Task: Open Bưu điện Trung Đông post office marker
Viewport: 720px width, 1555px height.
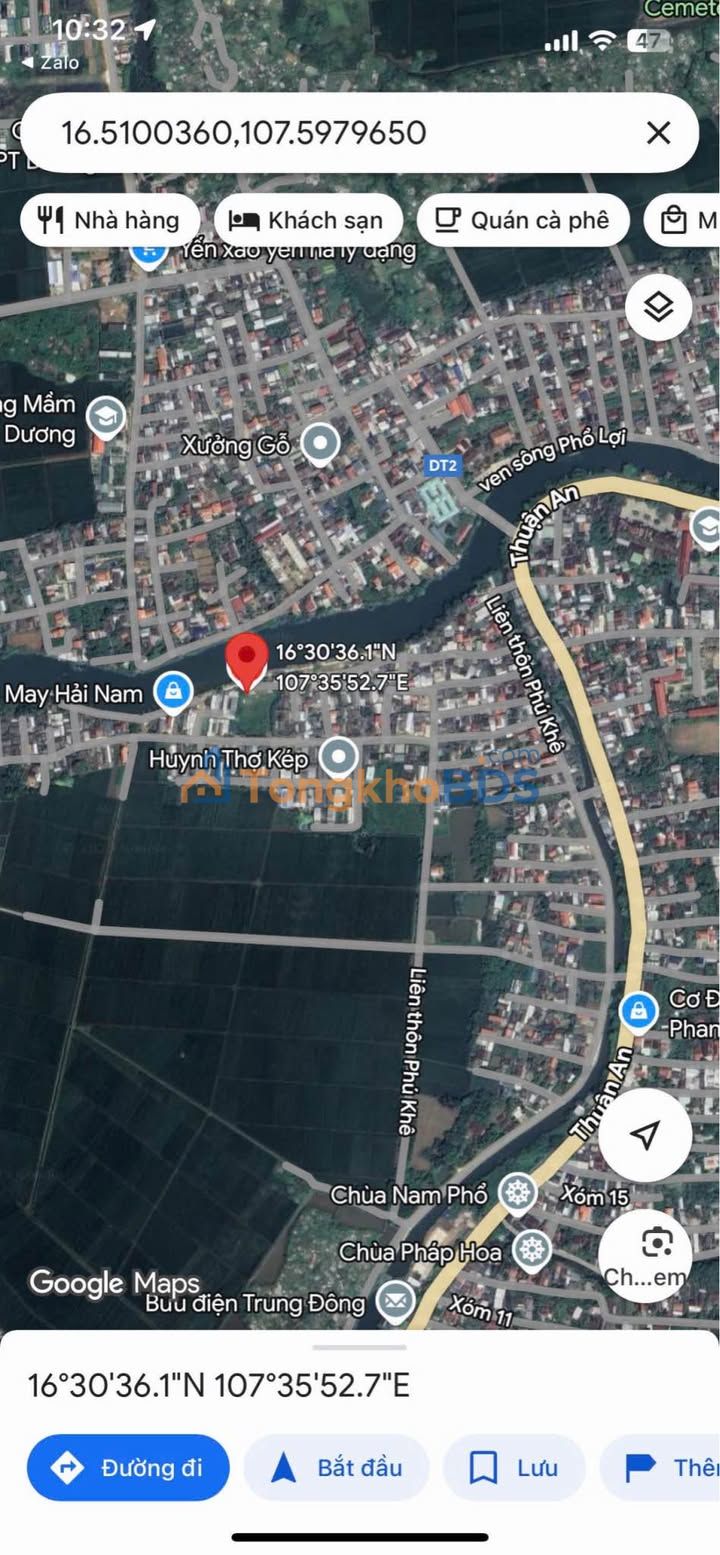Action: pyautogui.click(x=396, y=1302)
